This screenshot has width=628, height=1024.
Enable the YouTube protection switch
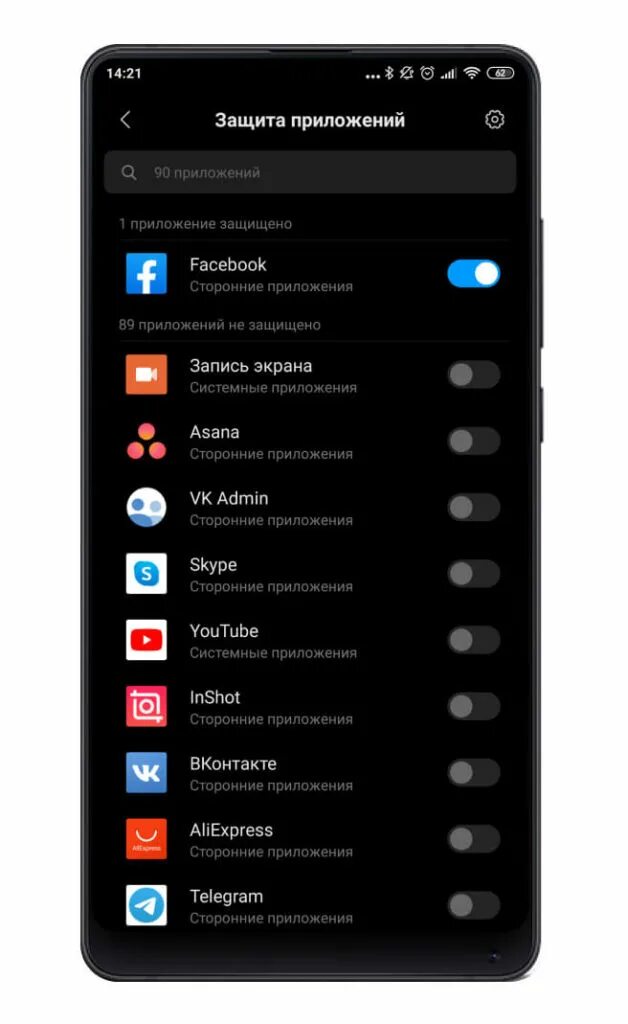(x=473, y=640)
